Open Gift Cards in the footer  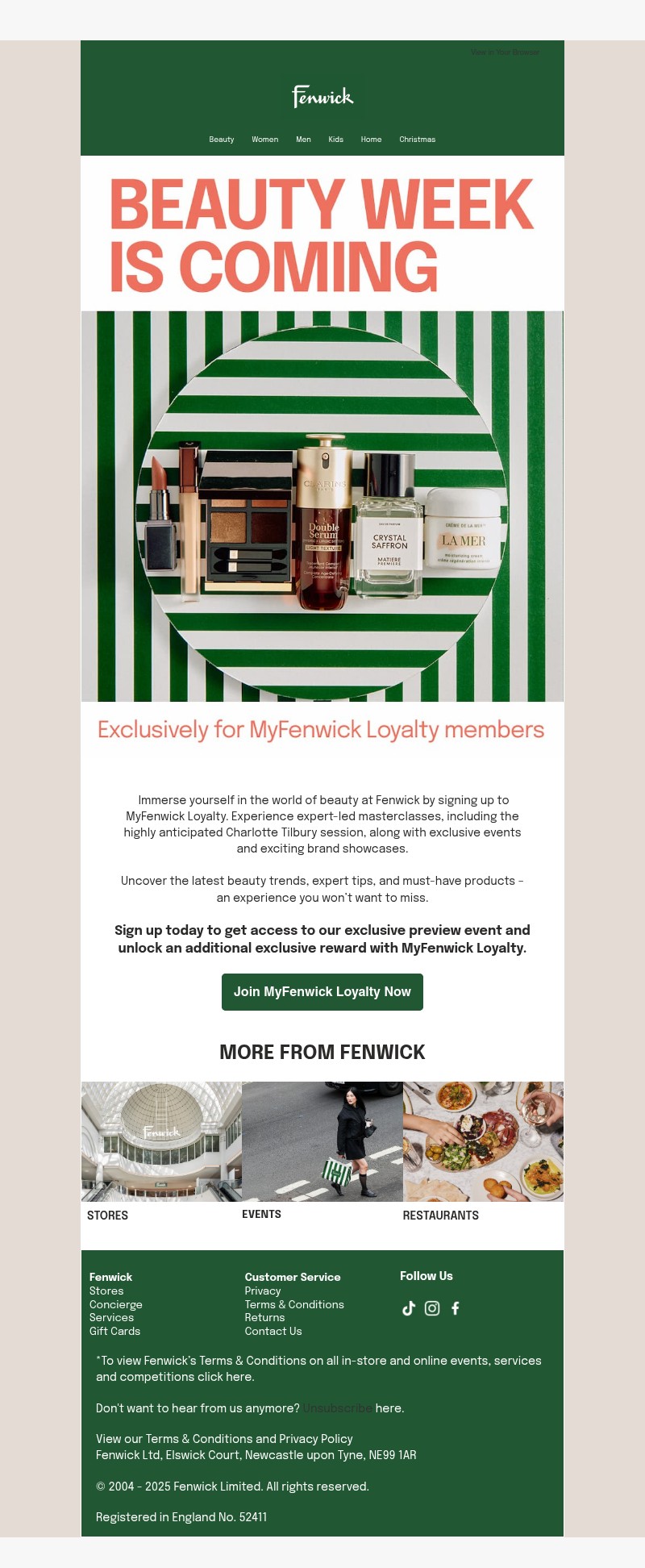[x=114, y=1331]
